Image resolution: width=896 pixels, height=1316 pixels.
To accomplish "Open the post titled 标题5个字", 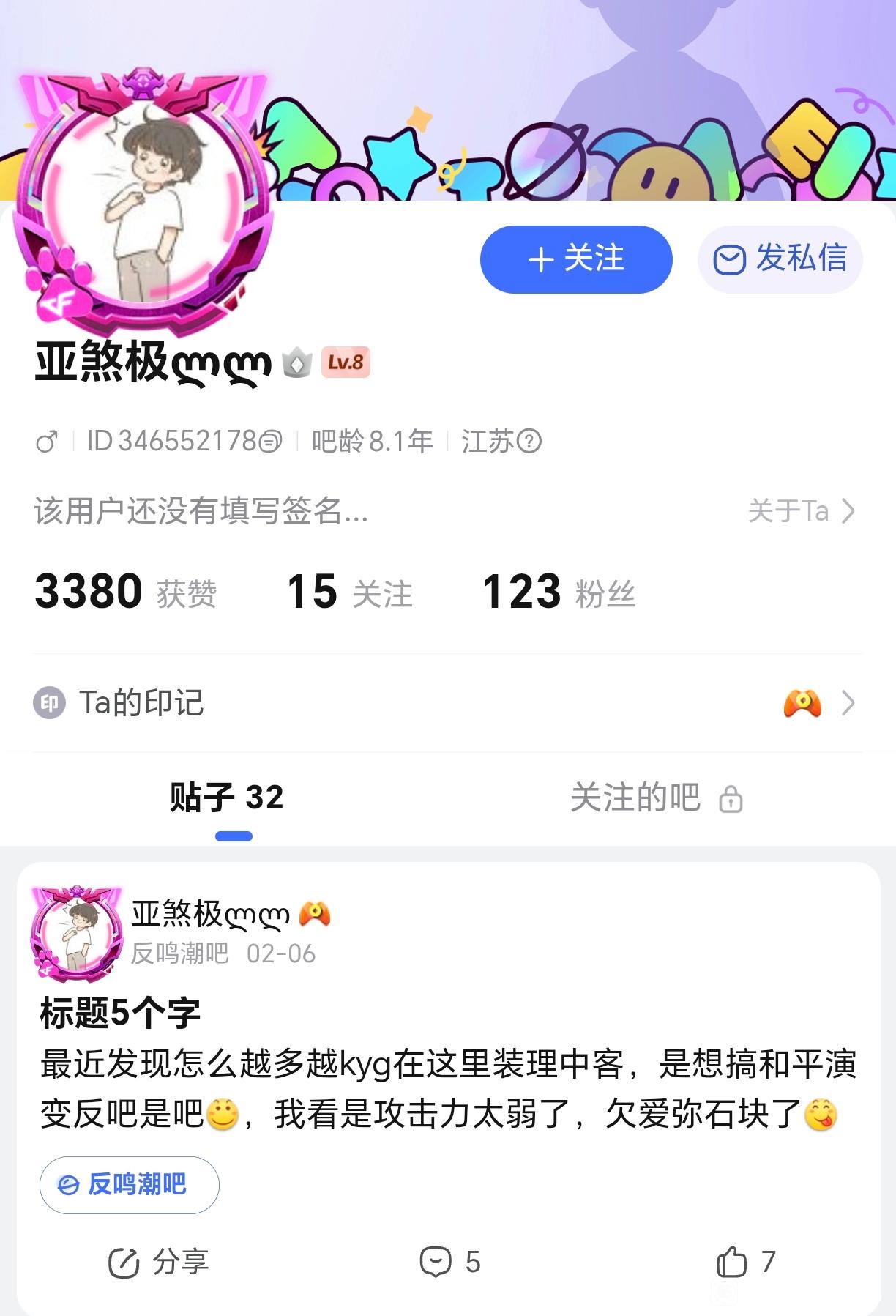I will pos(120,1014).
